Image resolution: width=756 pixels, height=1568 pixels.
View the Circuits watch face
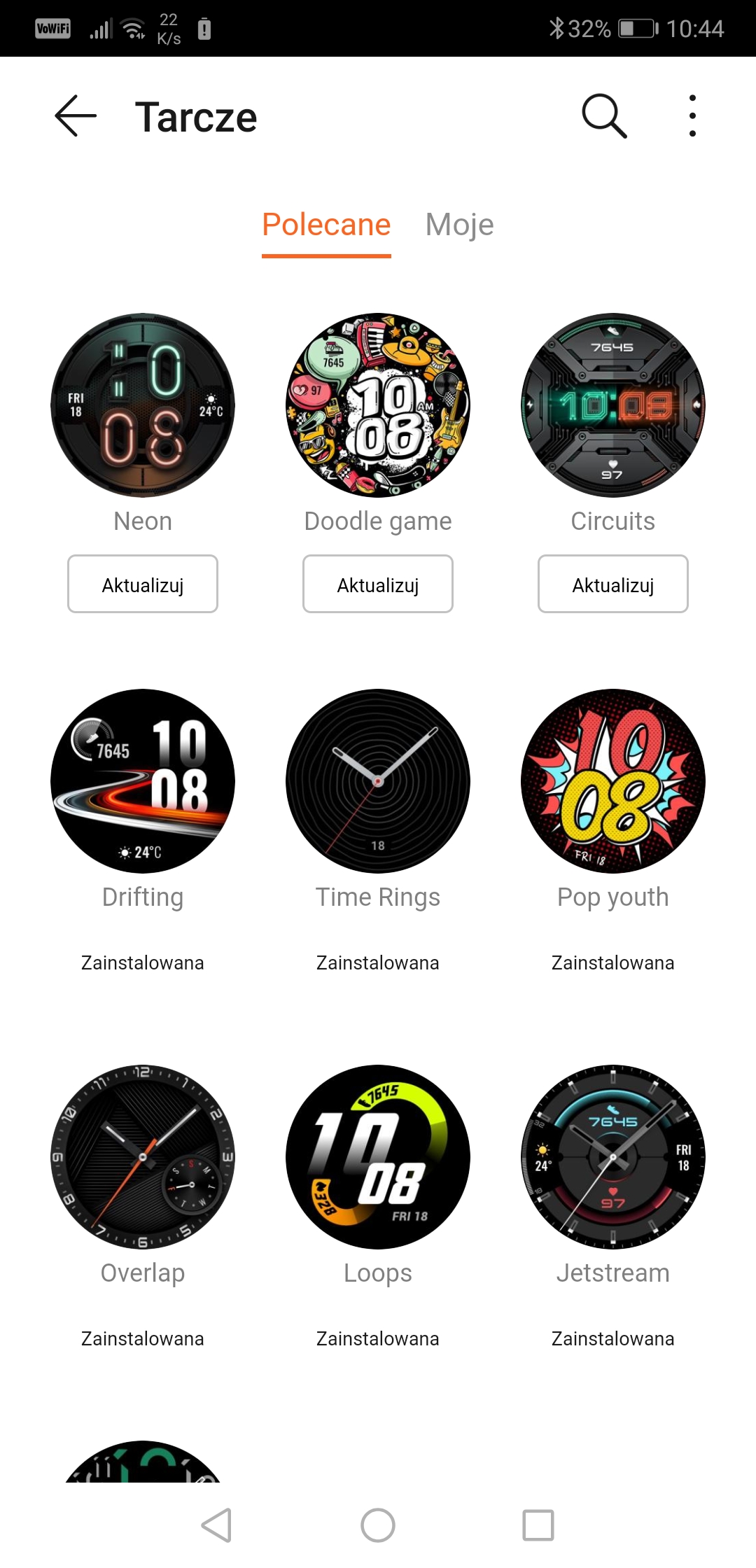coord(613,405)
